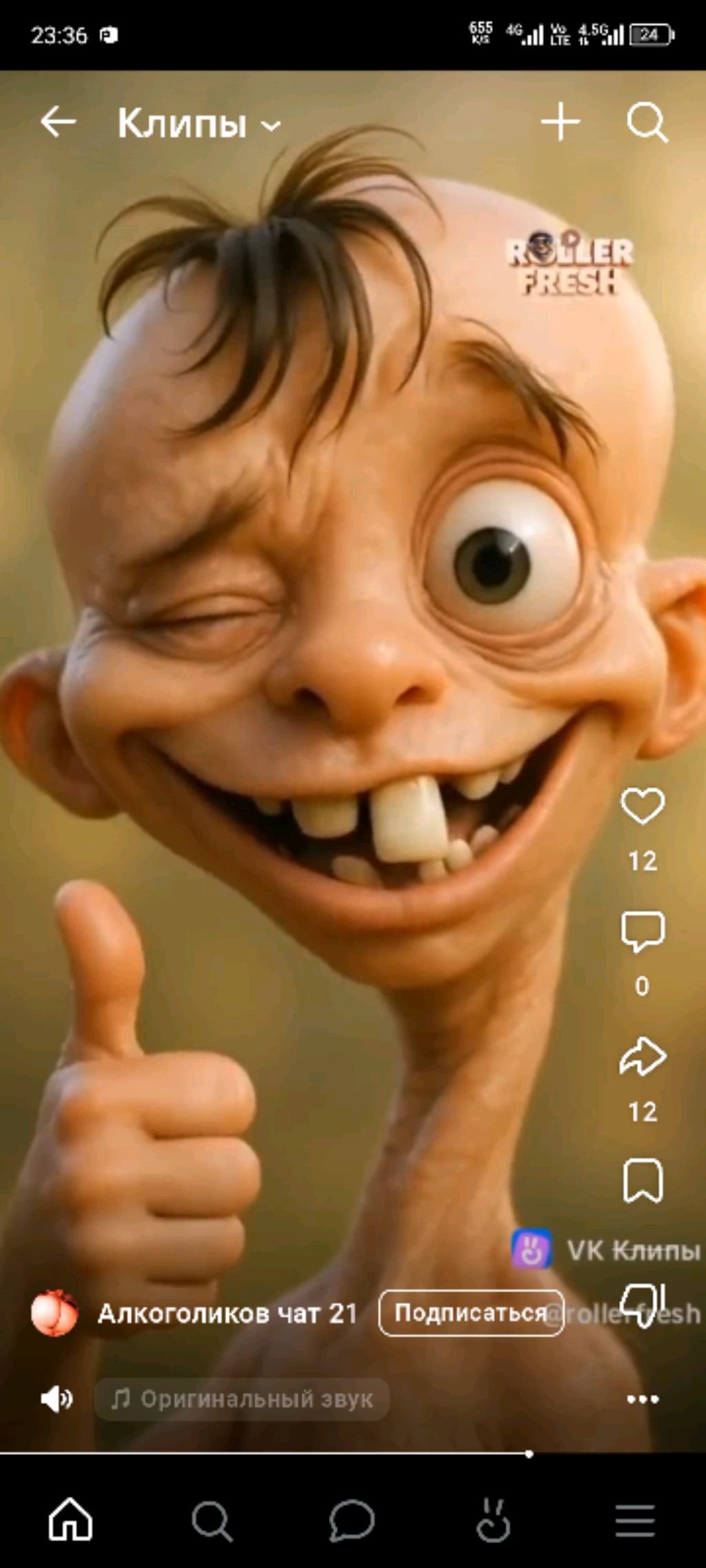Seek using the clip progress bar
Viewport: 706px width, 1568px height.
(345, 1454)
